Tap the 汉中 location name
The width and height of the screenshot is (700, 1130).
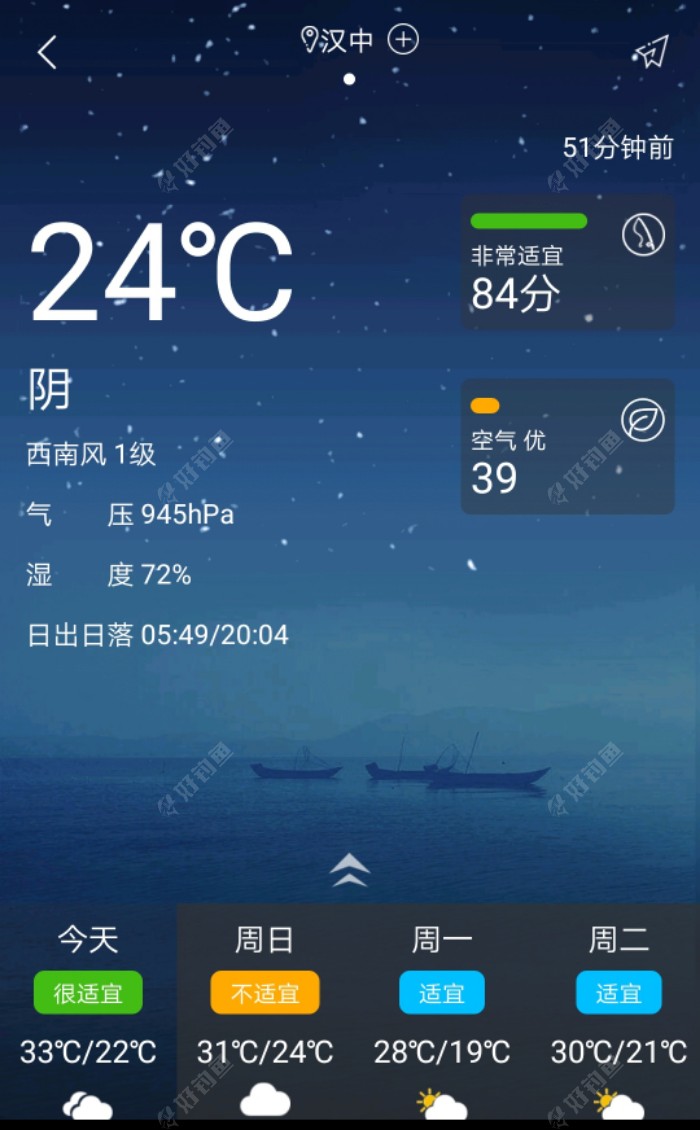[x=345, y=40]
